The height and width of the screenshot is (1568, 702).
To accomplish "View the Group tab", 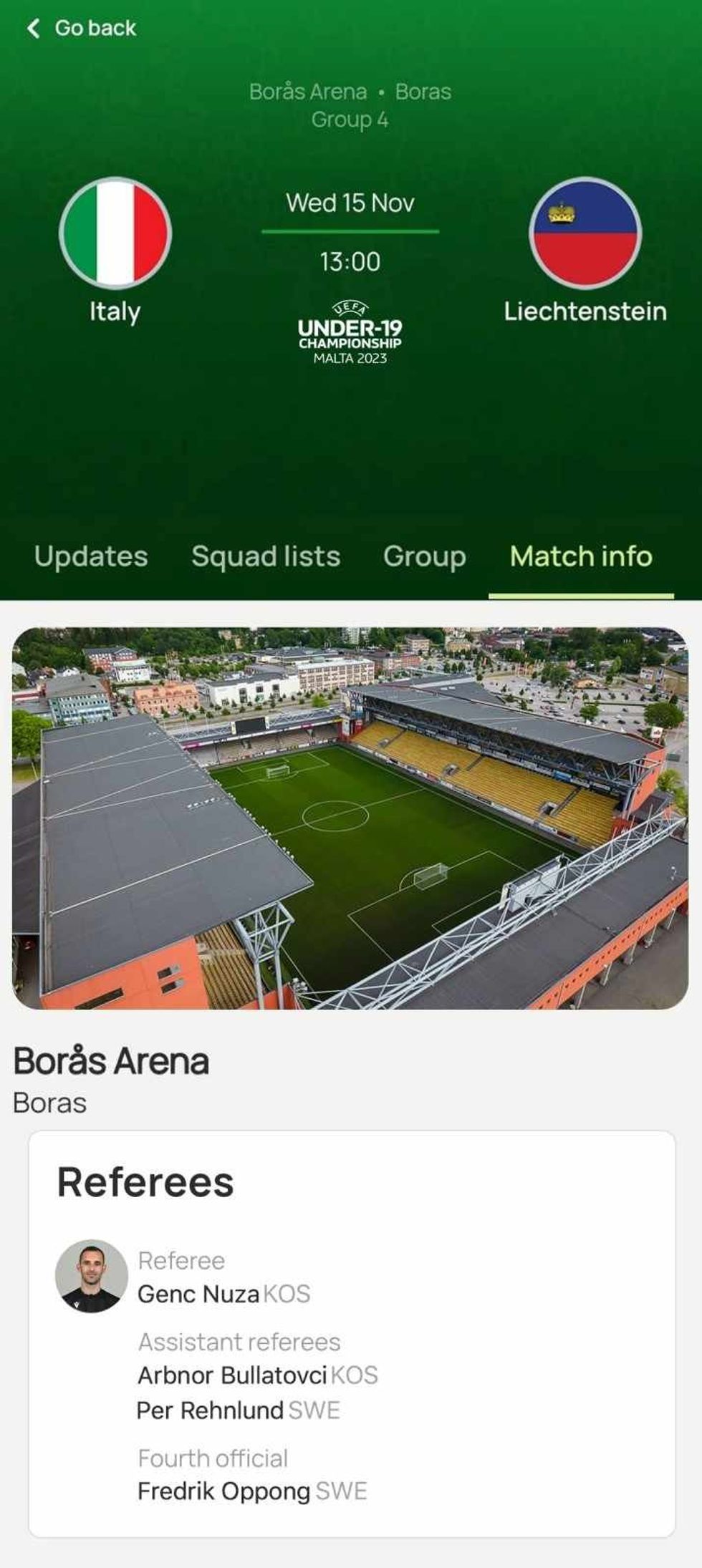I will pos(424,556).
